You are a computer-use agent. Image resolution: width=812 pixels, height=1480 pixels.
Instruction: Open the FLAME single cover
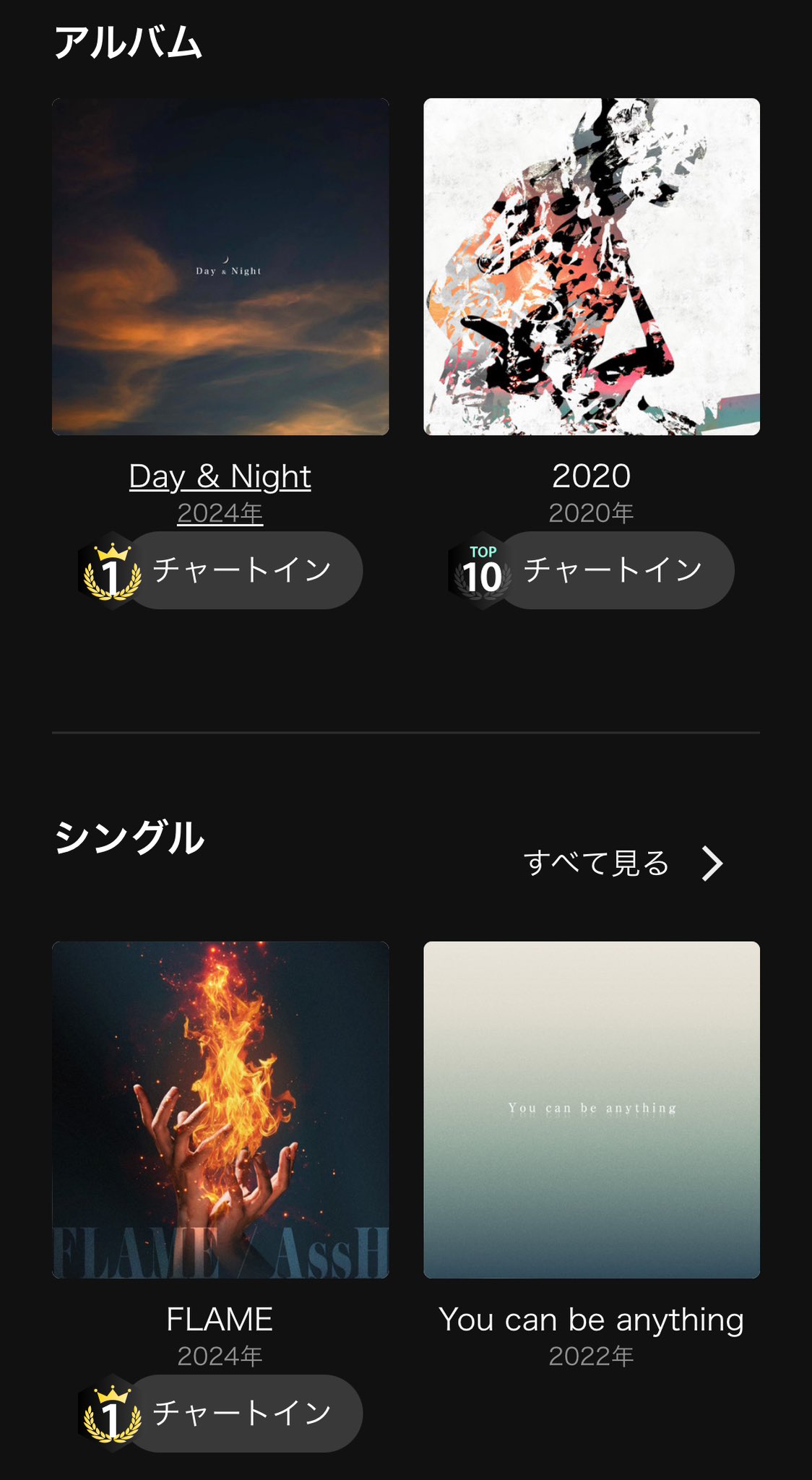point(220,1109)
